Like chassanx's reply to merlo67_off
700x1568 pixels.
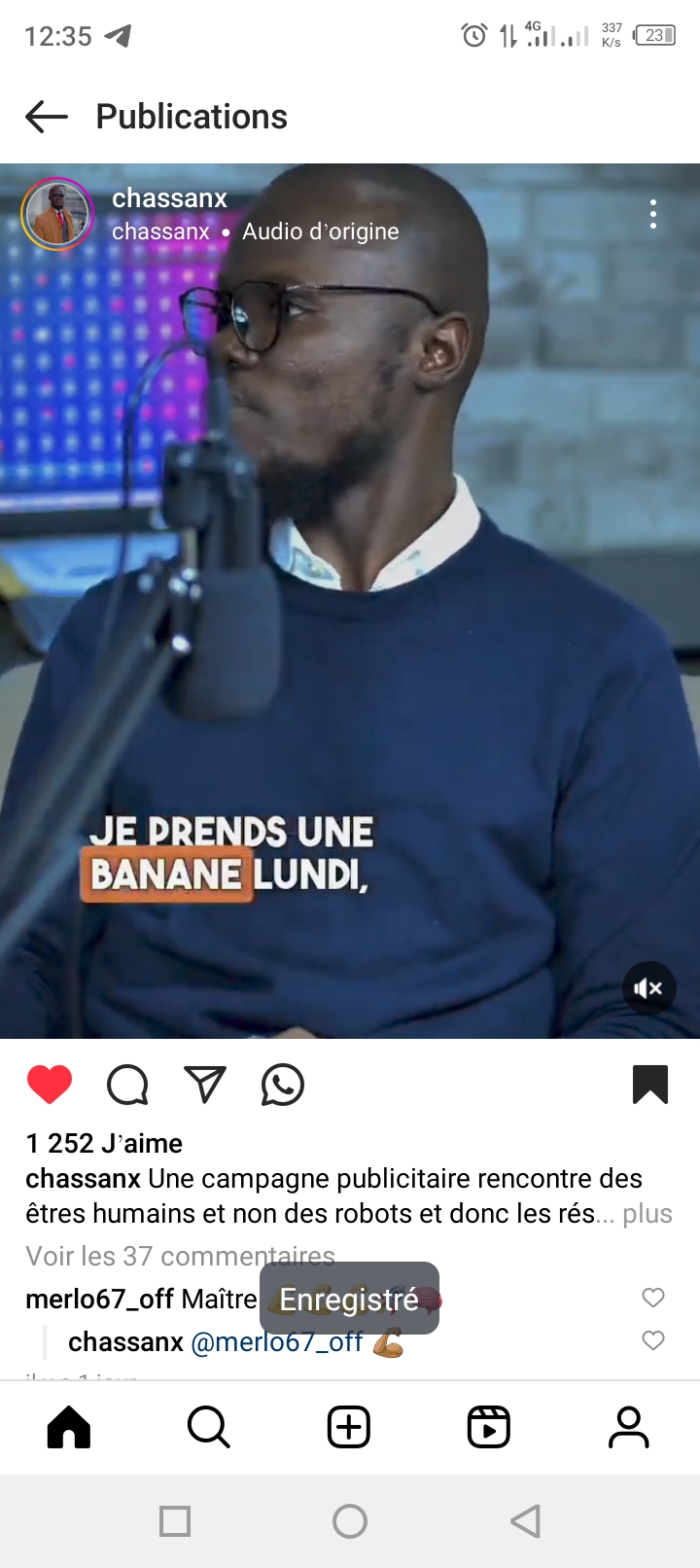click(653, 1340)
